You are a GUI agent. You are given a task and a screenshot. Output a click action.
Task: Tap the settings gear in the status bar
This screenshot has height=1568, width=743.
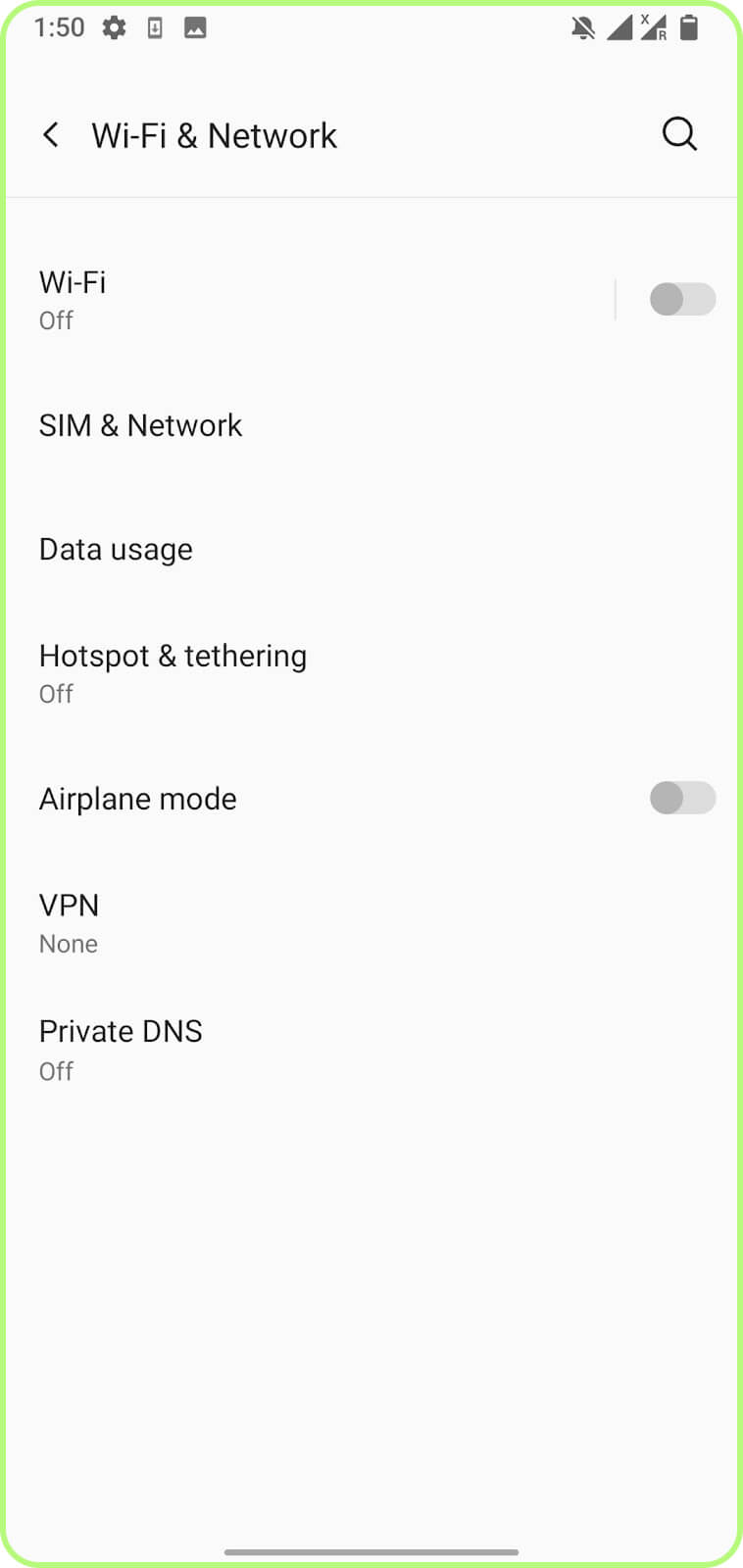pyautogui.click(x=114, y=27)
